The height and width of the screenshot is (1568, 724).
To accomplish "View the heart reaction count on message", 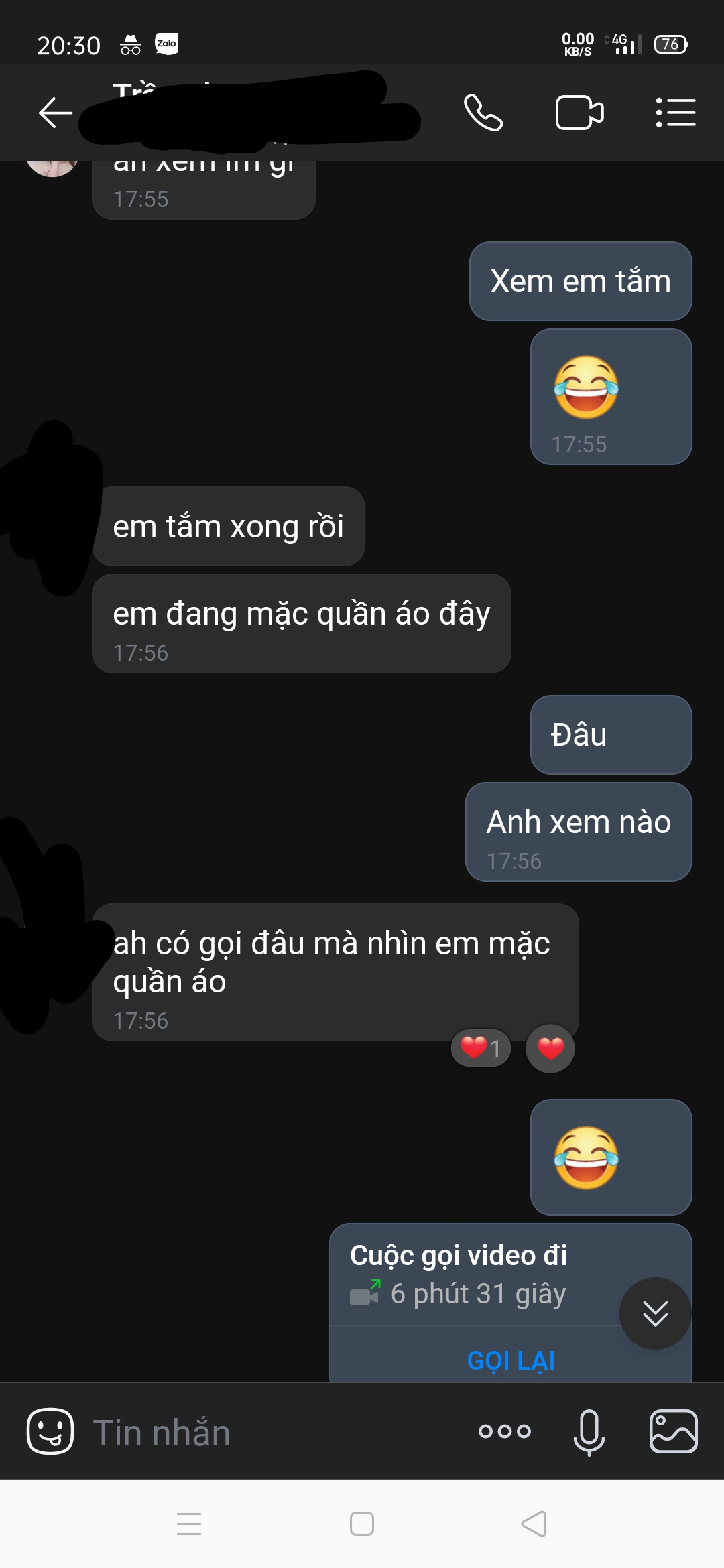I will (481, 1048).
